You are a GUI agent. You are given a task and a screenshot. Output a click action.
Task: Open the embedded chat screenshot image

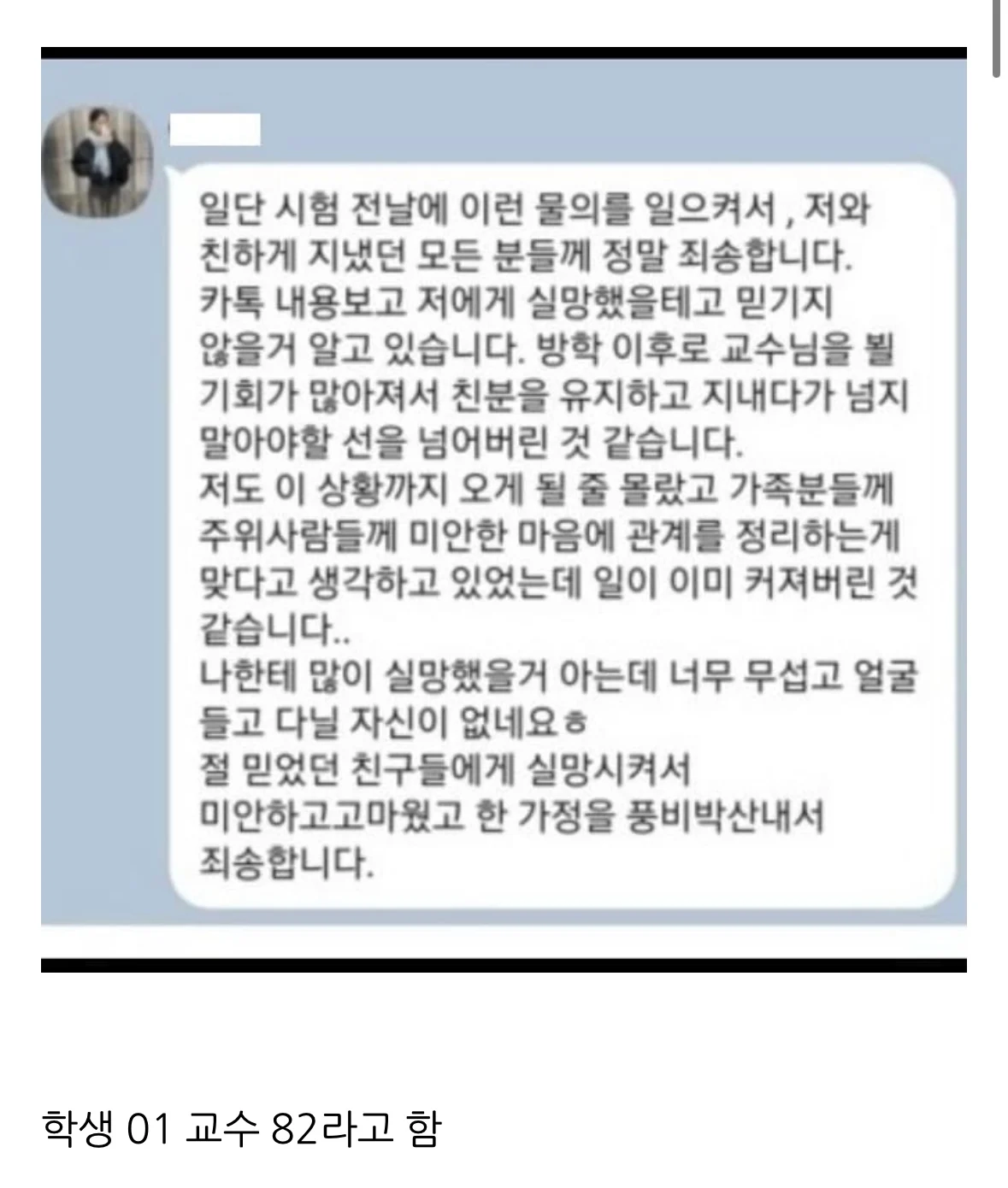[x=504, y=509]
